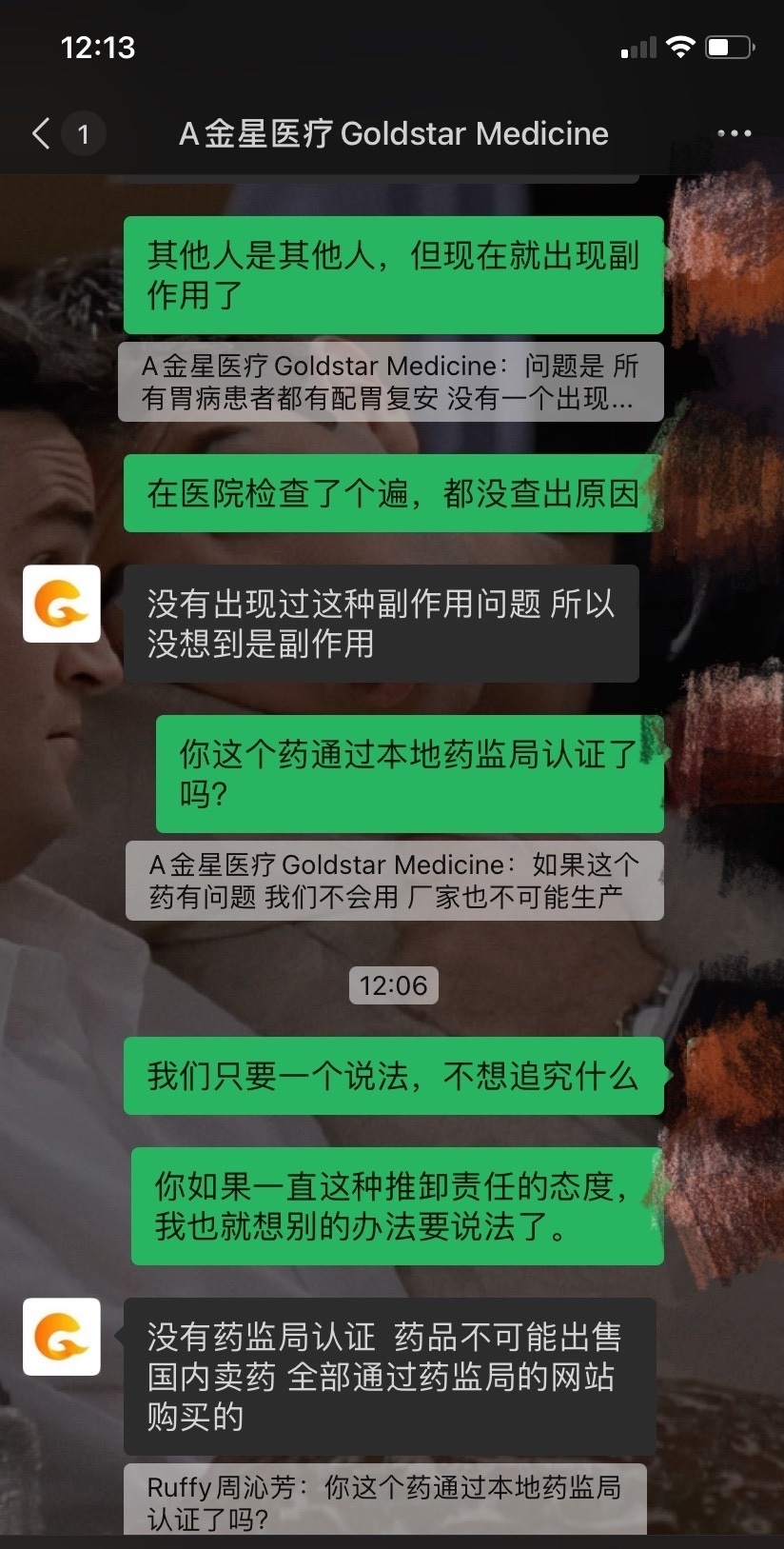Jump to quoted message 如果这个药有问题
This screenshot has width=784, height=1549.
pyautogui.click(x=394, y=881)
